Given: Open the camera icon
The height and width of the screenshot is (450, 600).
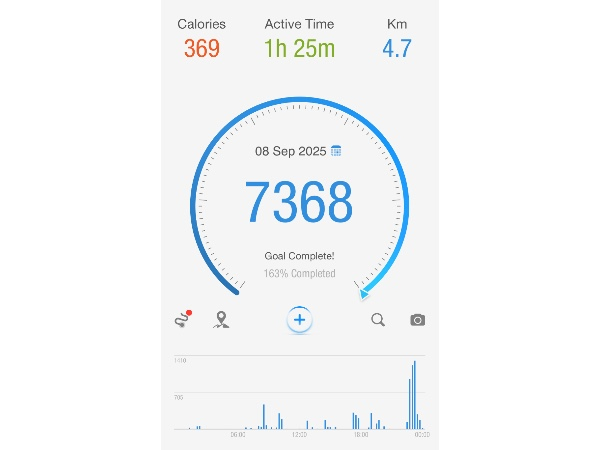Looking at the screenshot, I should tap(417, 320).
